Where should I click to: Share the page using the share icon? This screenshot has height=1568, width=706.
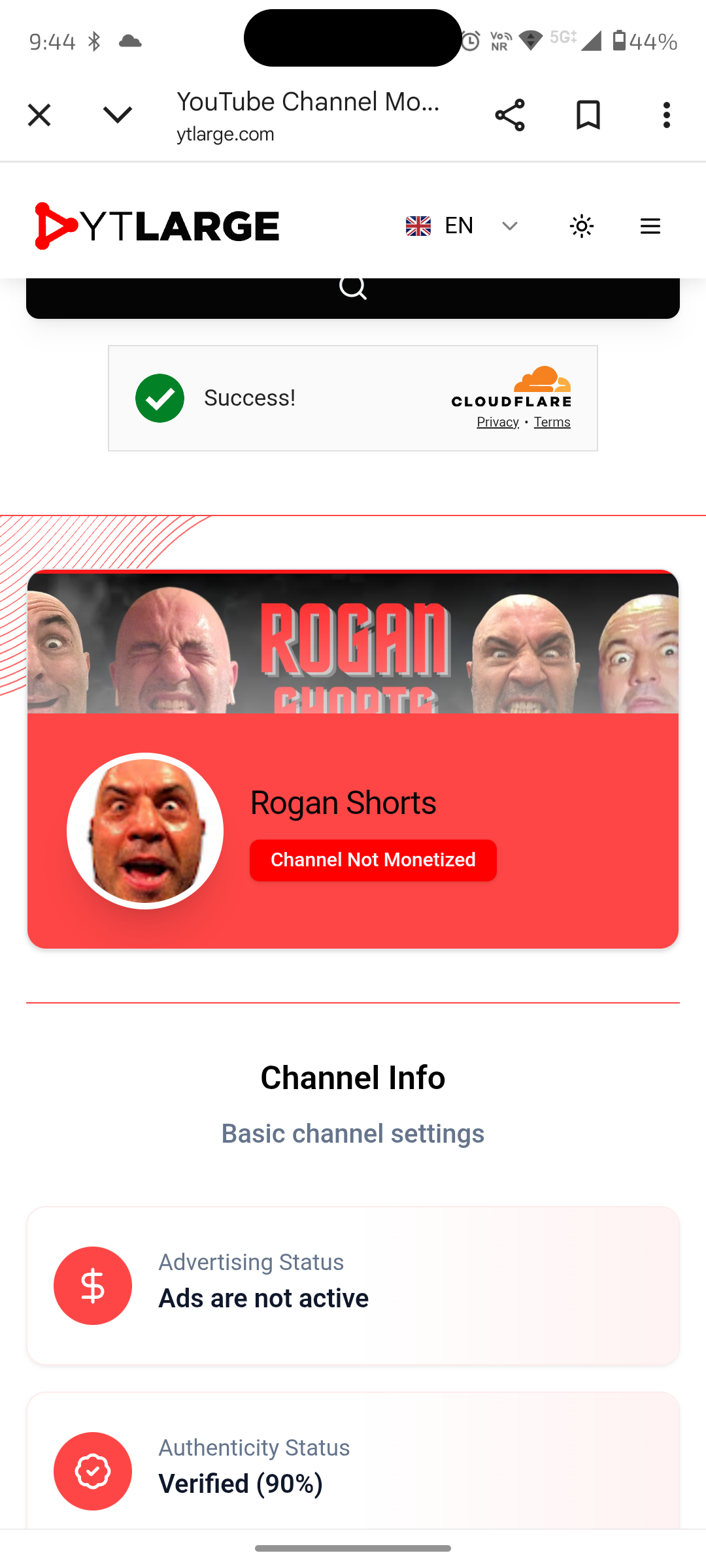point(510,115)
